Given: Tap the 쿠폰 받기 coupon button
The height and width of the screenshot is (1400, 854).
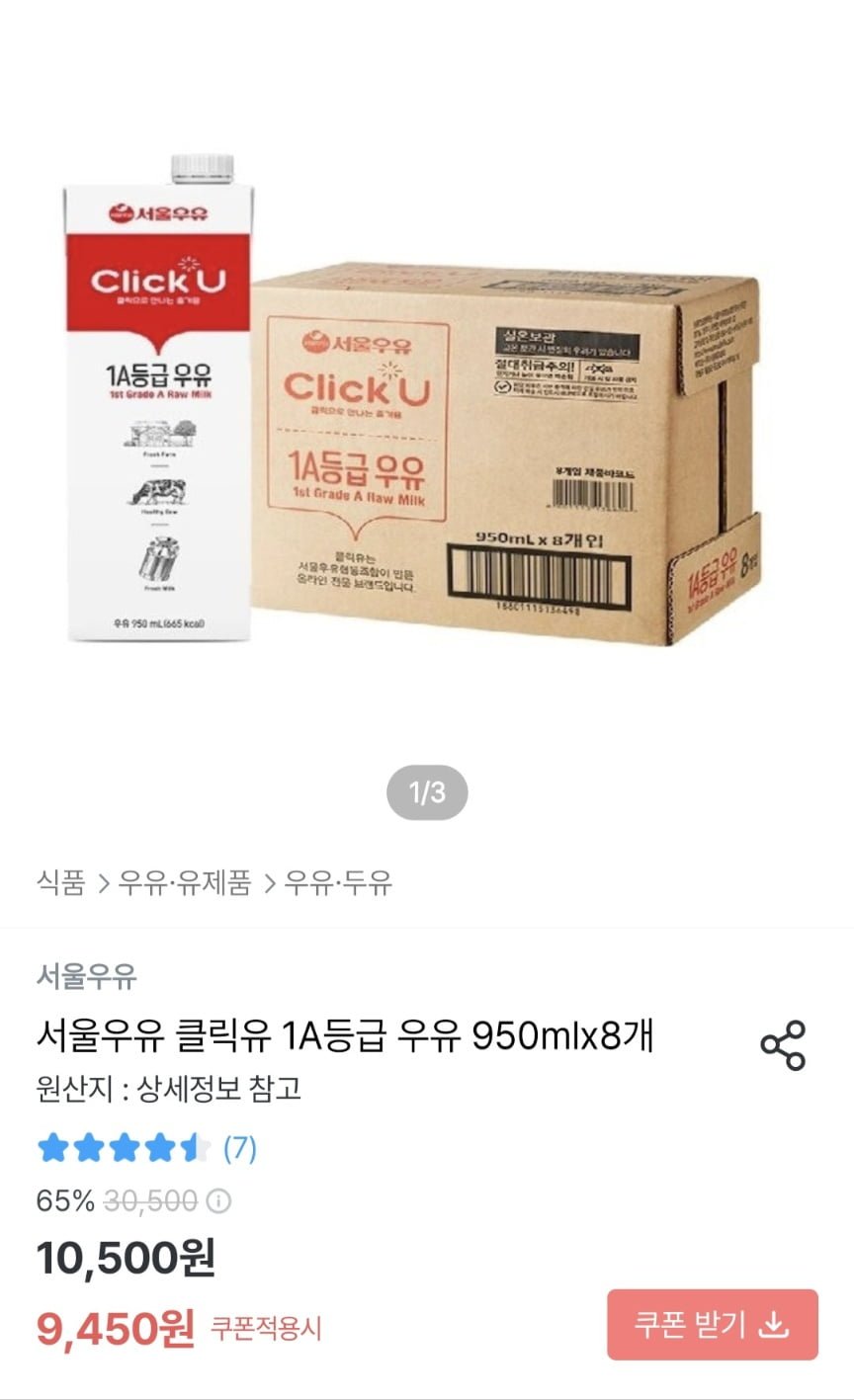Looking at the screenshot, I should pos(712,1324).
